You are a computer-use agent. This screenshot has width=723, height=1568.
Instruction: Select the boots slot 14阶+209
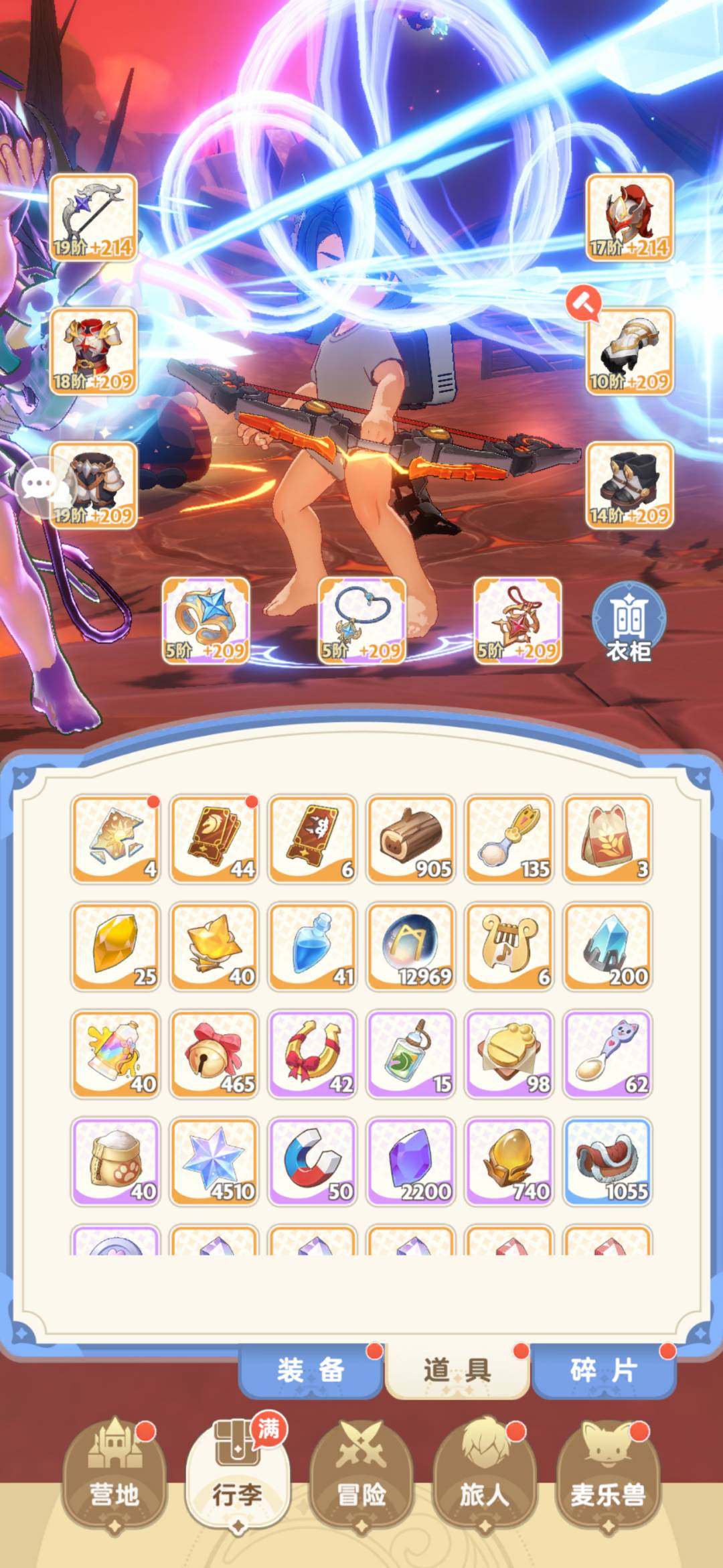click(629, 486)
